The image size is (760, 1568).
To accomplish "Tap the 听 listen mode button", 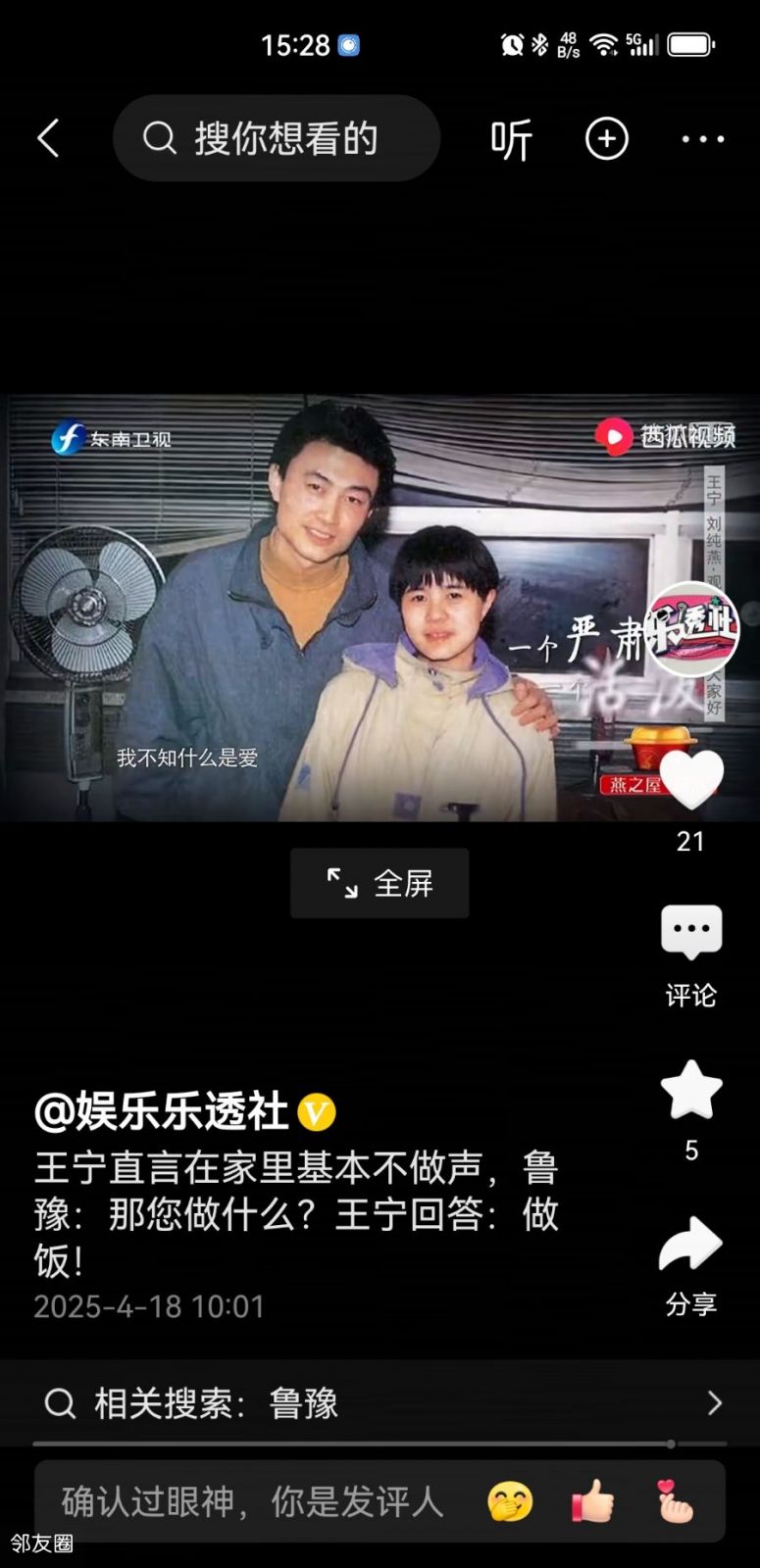I will point(511,139).
